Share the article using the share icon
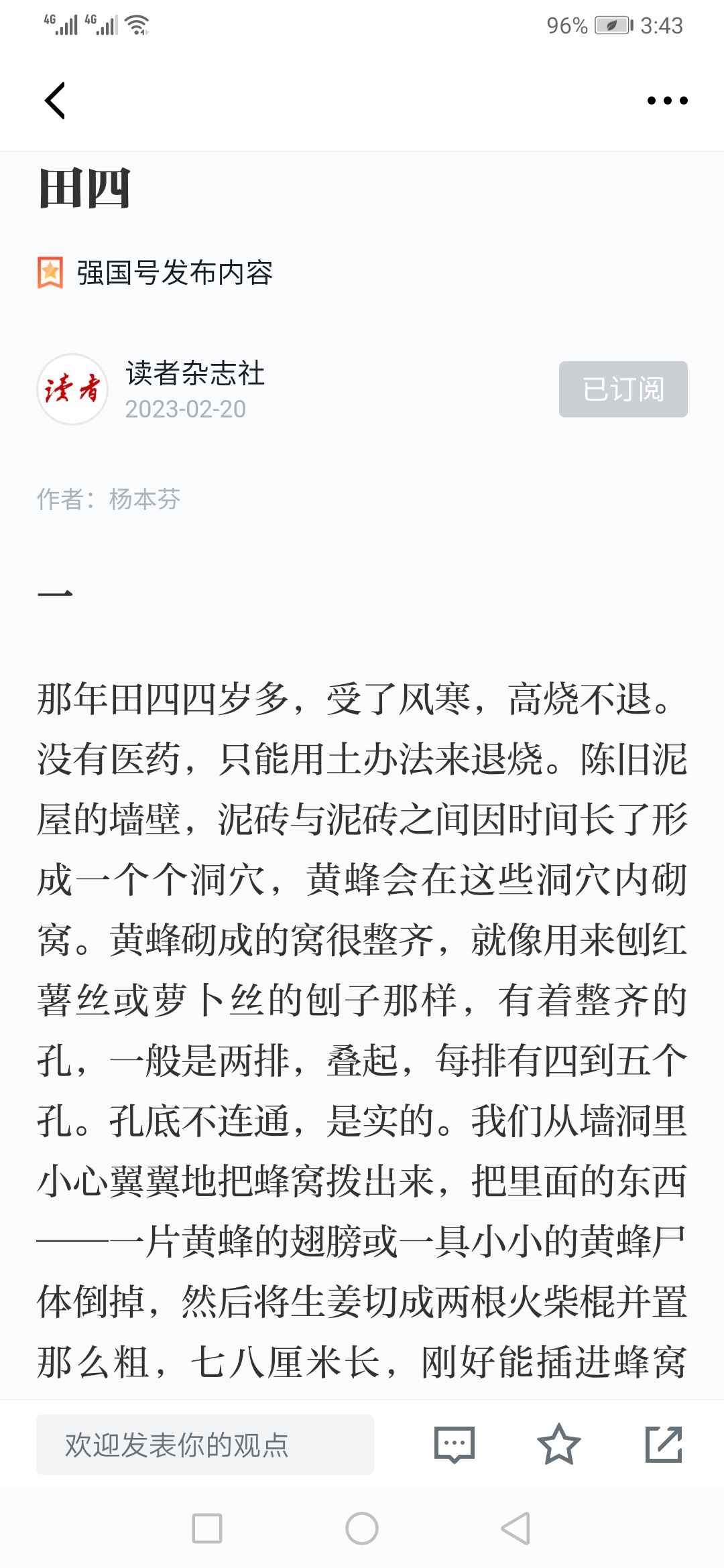 664,1445
